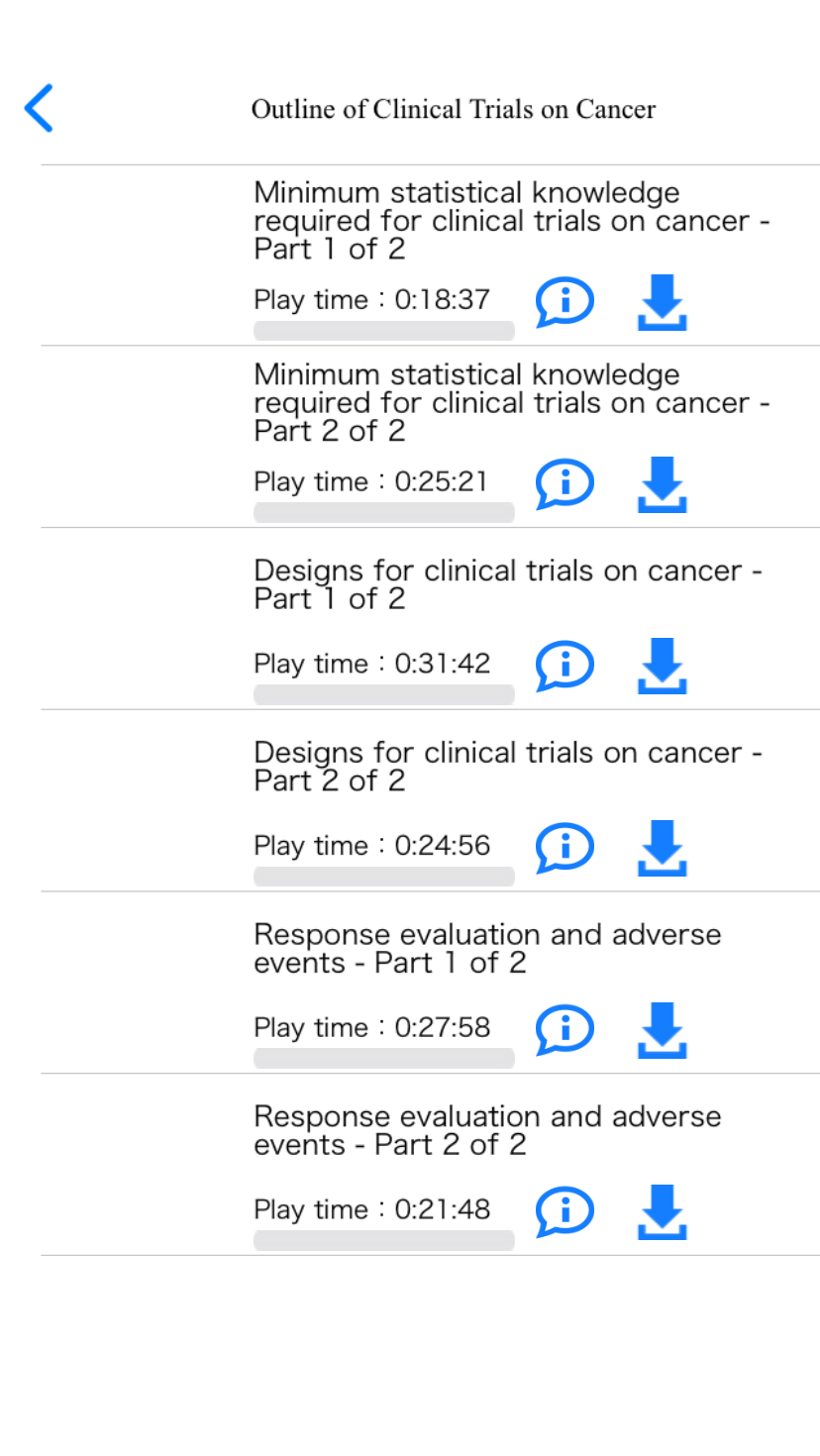Download Response evaluation and adverse events Part 2
Viewport: 820px width, 1456px height.
tap(662, 1212)
